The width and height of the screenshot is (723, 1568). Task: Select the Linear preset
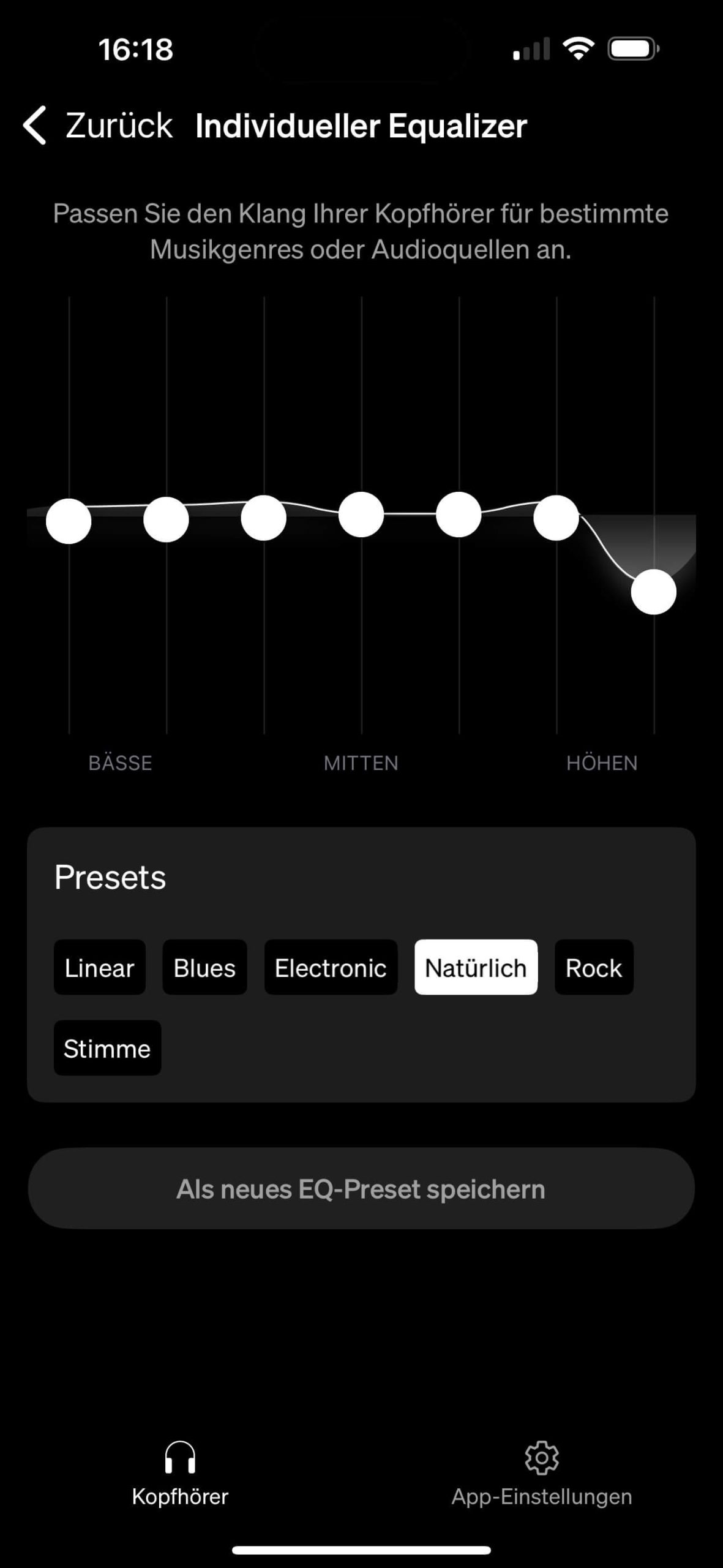pyautogui.click(x=99, y=968)
